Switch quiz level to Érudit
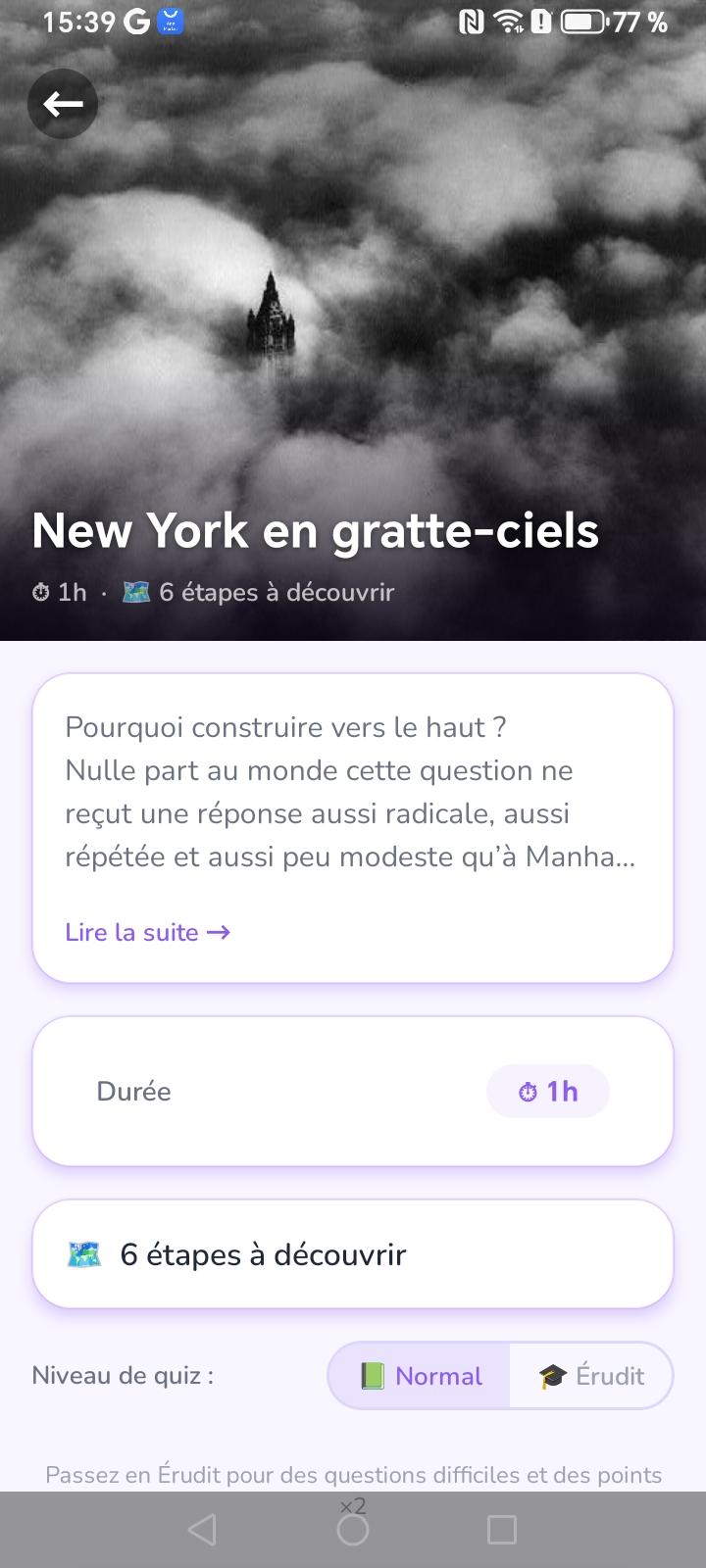706x1568 pixels. pos(591,1376)
